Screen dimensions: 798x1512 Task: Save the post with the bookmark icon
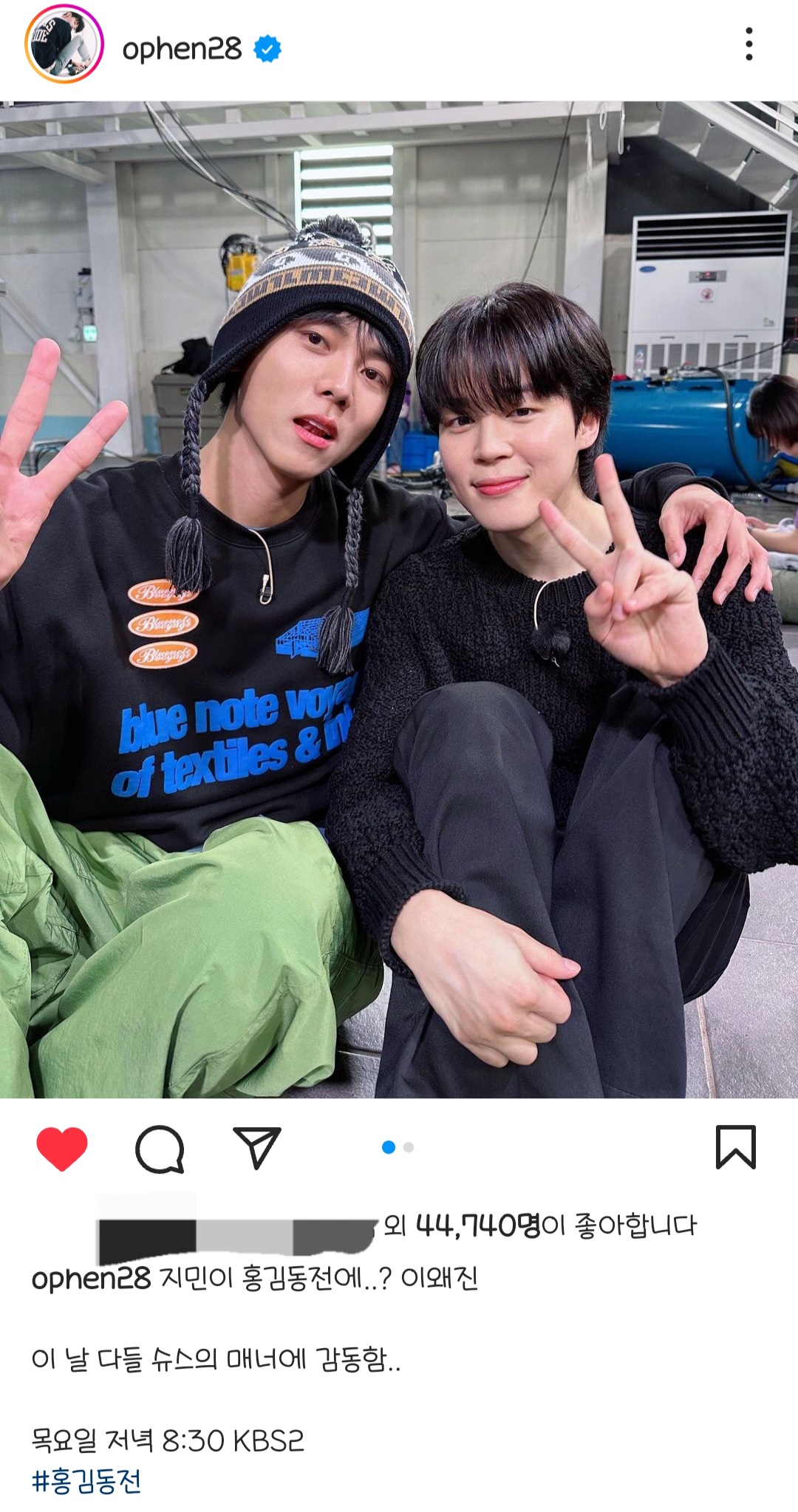pos(735,1147)
